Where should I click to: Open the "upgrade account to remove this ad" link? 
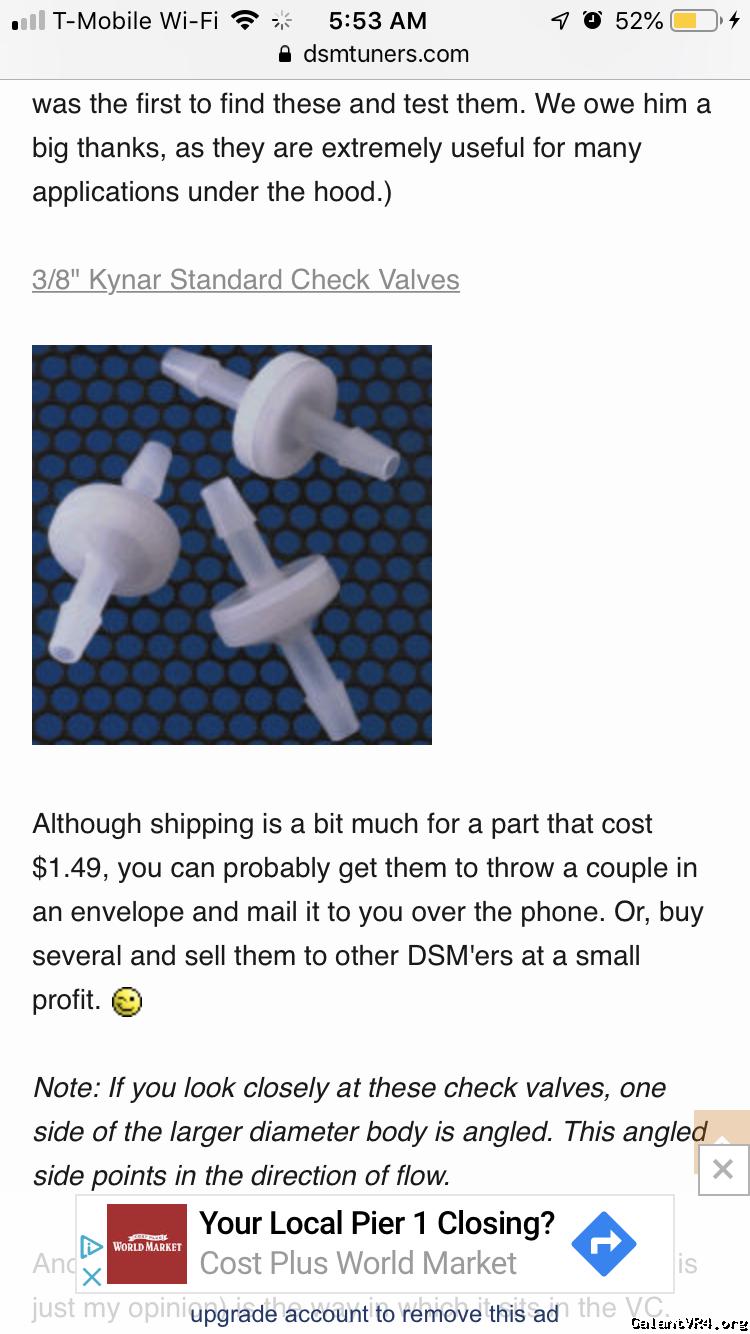374,1314
